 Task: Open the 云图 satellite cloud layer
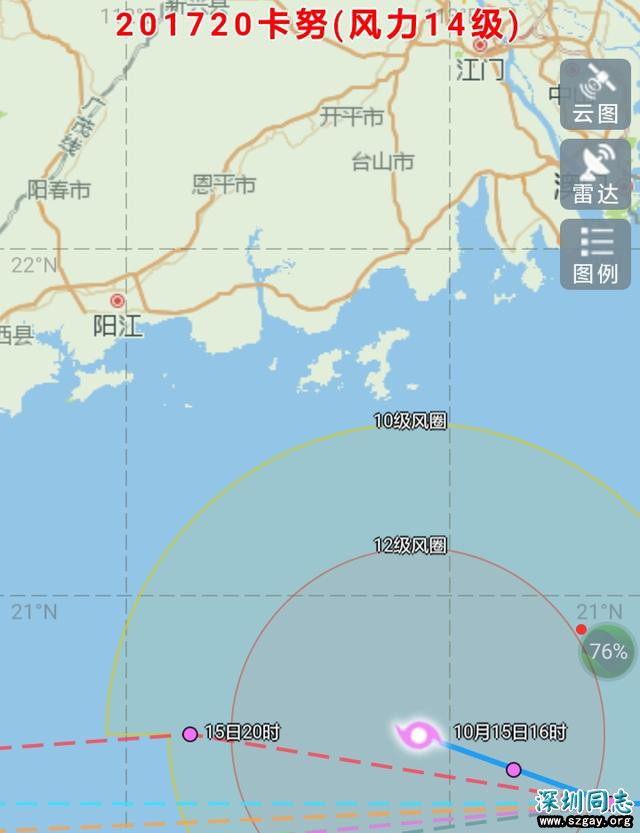click(x=596, y=94)
